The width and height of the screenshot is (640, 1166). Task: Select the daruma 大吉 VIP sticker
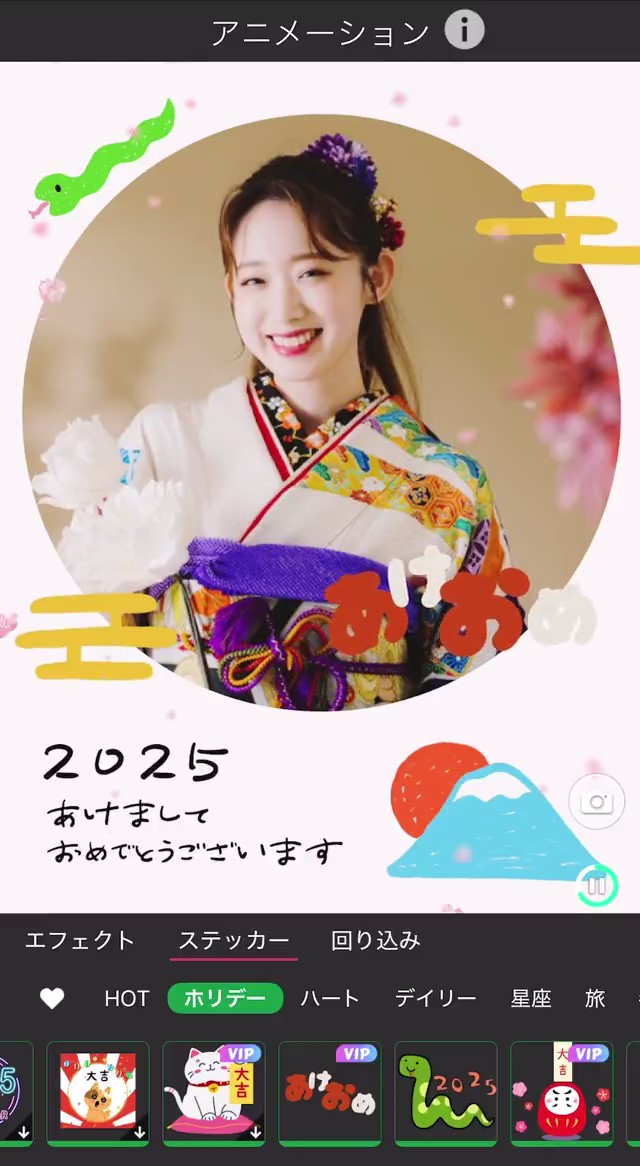pyautogui.click(x=561, y=1092)
